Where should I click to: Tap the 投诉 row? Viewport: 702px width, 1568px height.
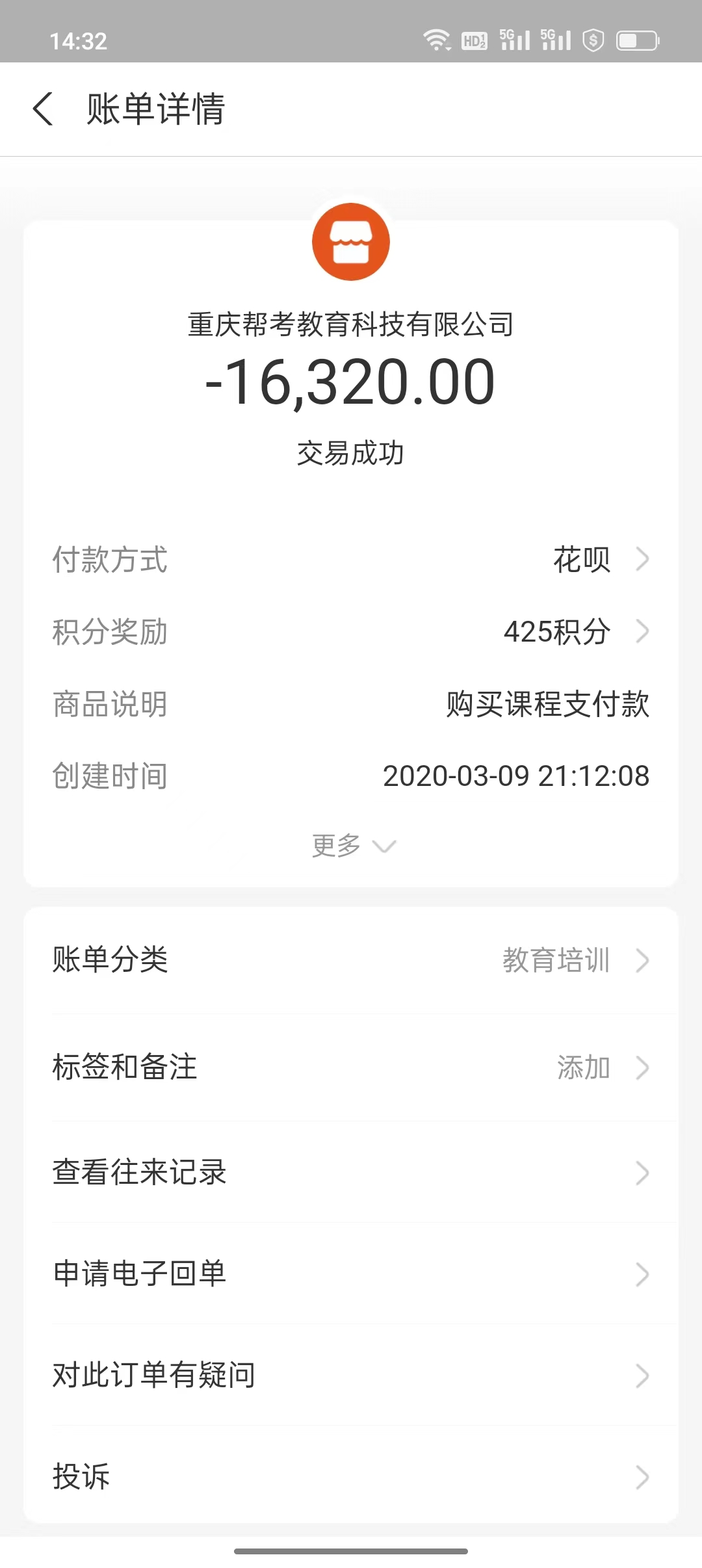(351, 1475)
